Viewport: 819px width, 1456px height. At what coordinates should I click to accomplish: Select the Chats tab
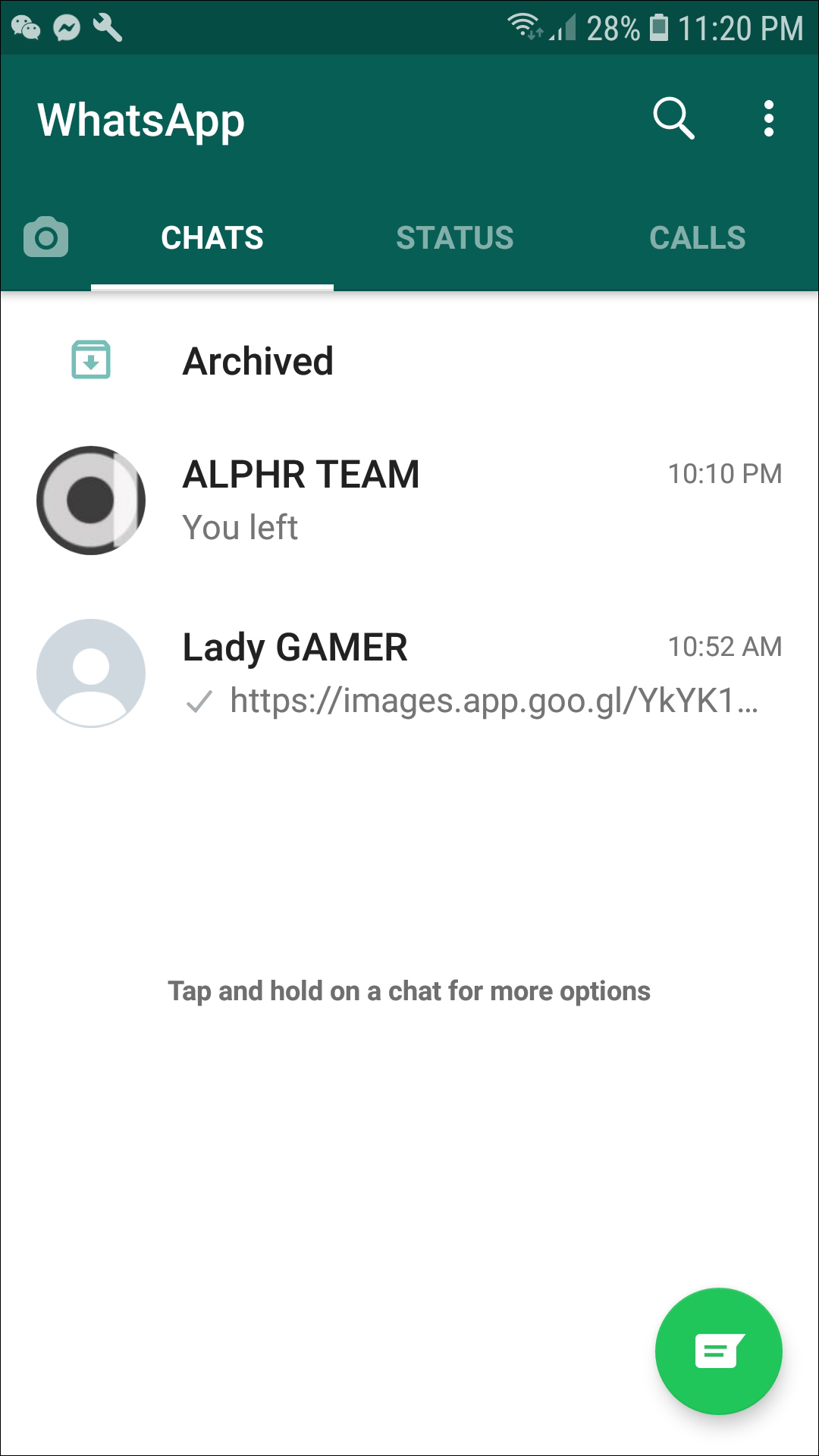tap(212, 238)
